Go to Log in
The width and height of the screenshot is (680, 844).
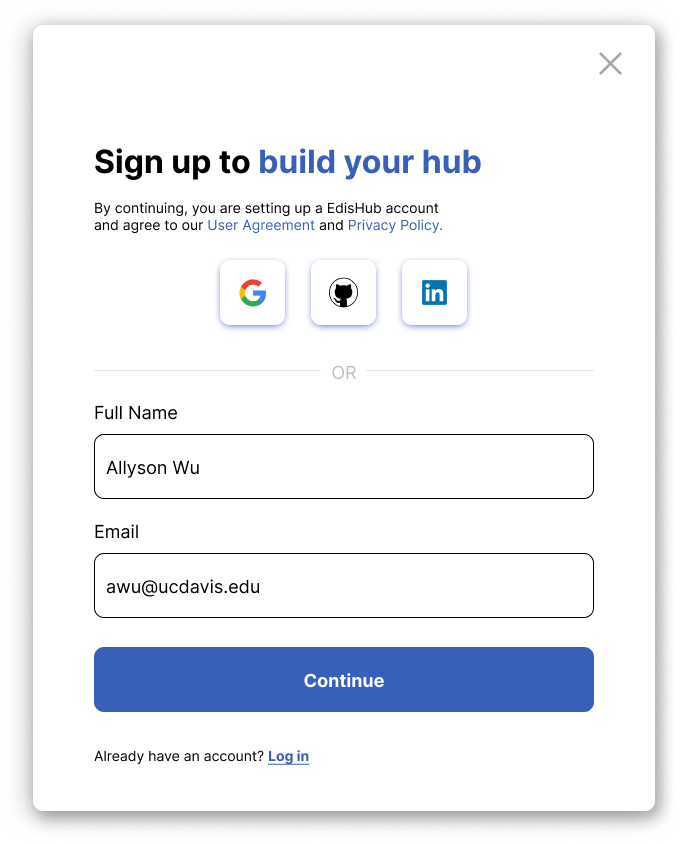click(288, 757)
